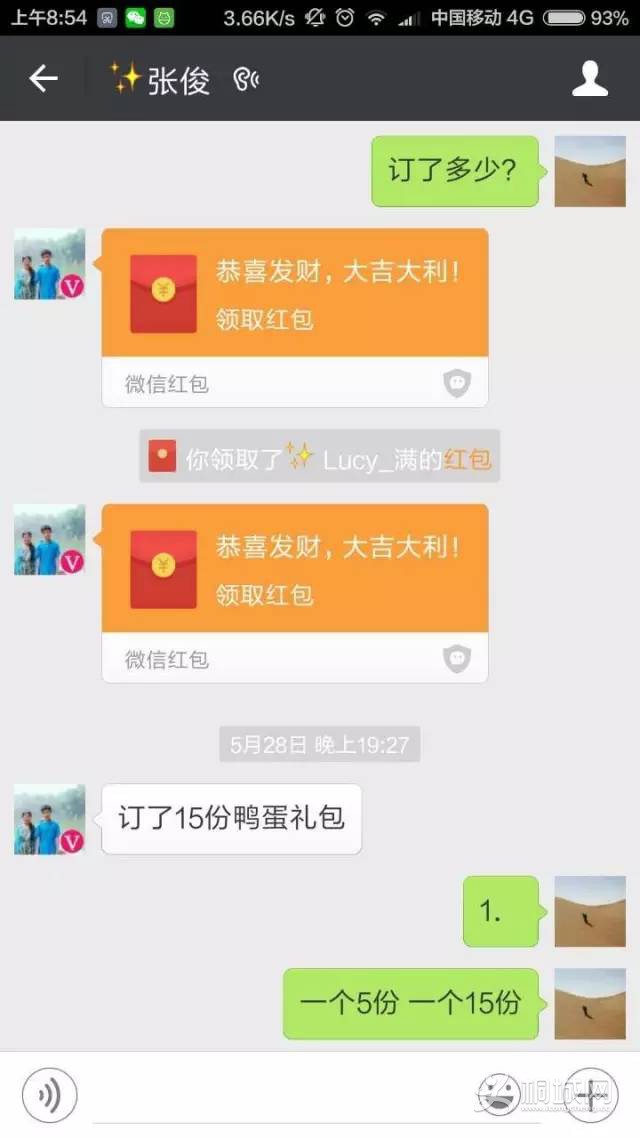Open the orange 红包 link in the notice

point(468,459)
